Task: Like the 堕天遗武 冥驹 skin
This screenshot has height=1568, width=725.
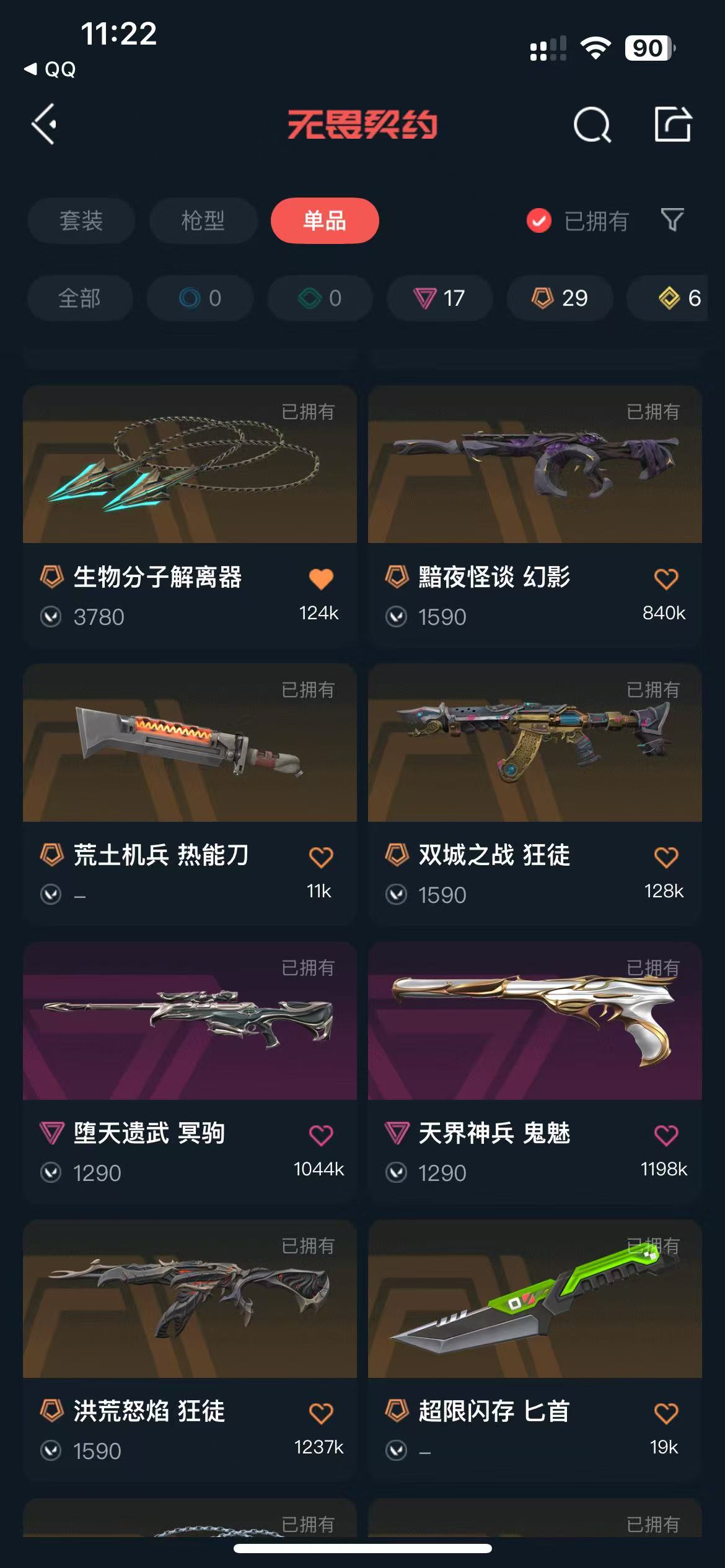Action: pyautogui.click(x=321, y=1135)
